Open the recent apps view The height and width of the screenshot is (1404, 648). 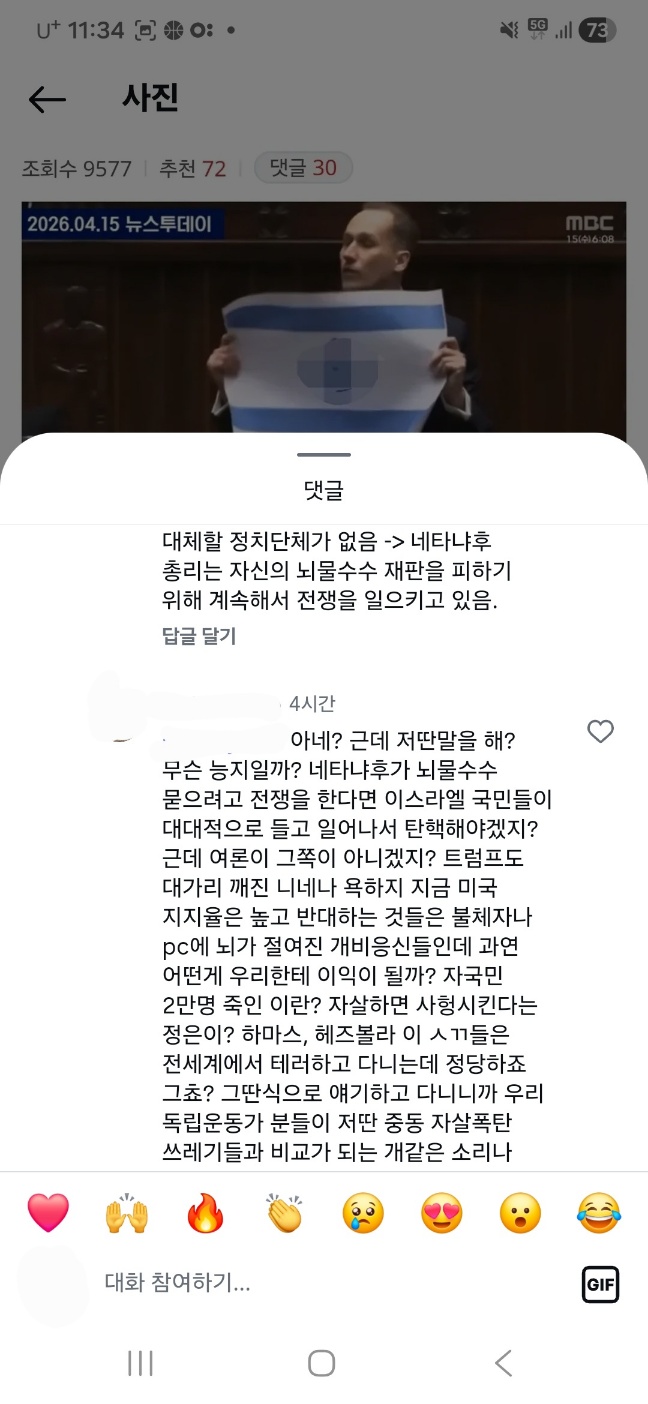140,1363
